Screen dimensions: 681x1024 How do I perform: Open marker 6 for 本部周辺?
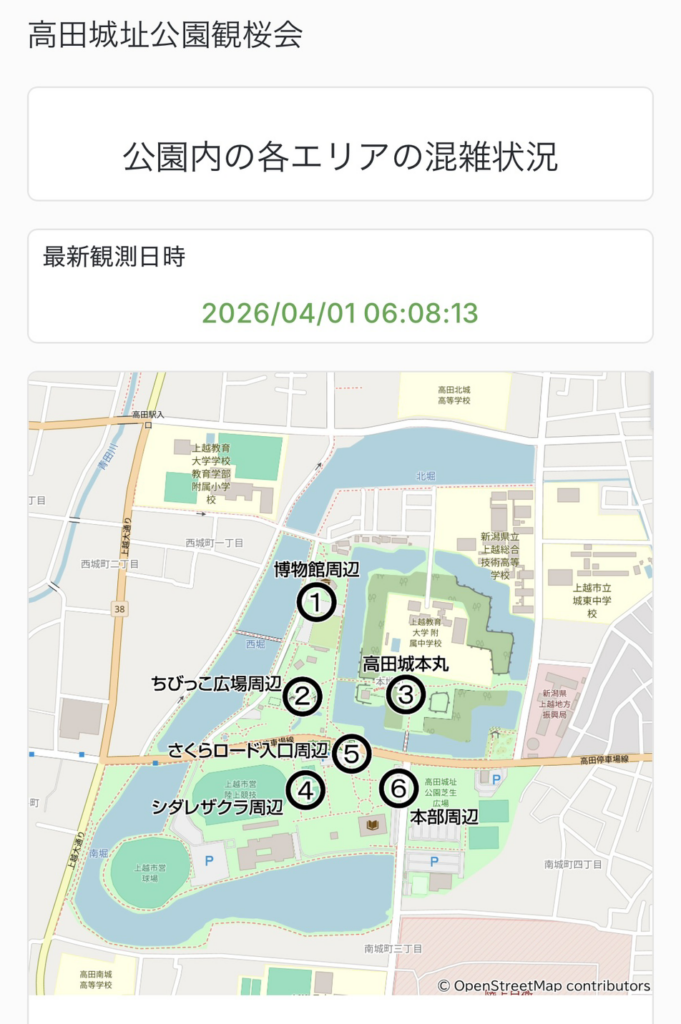coord(398,789)
